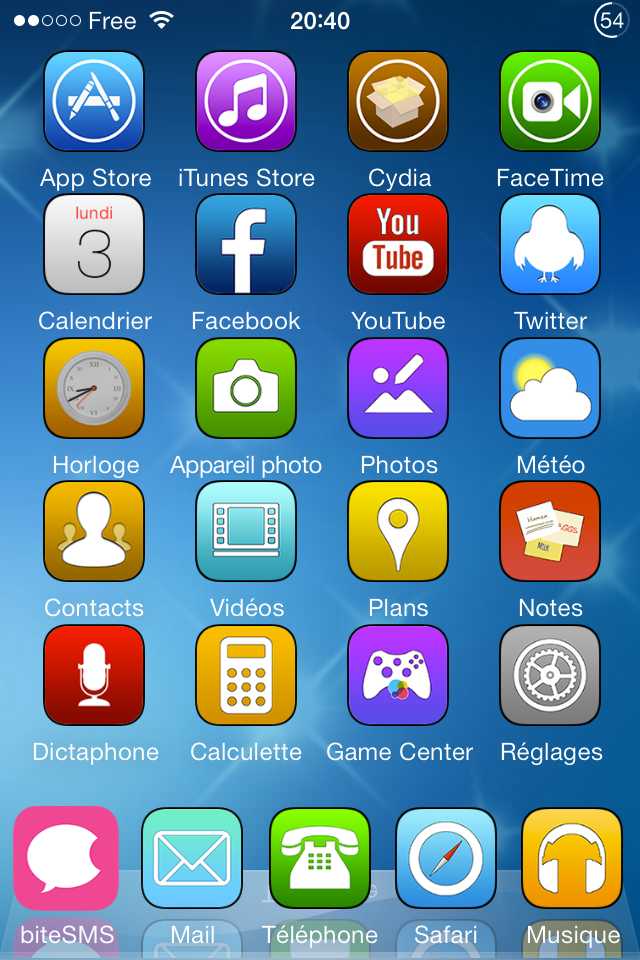Open Contacts
The height and width of the screenshot is (960, 640).
click(x=94, y=531)
